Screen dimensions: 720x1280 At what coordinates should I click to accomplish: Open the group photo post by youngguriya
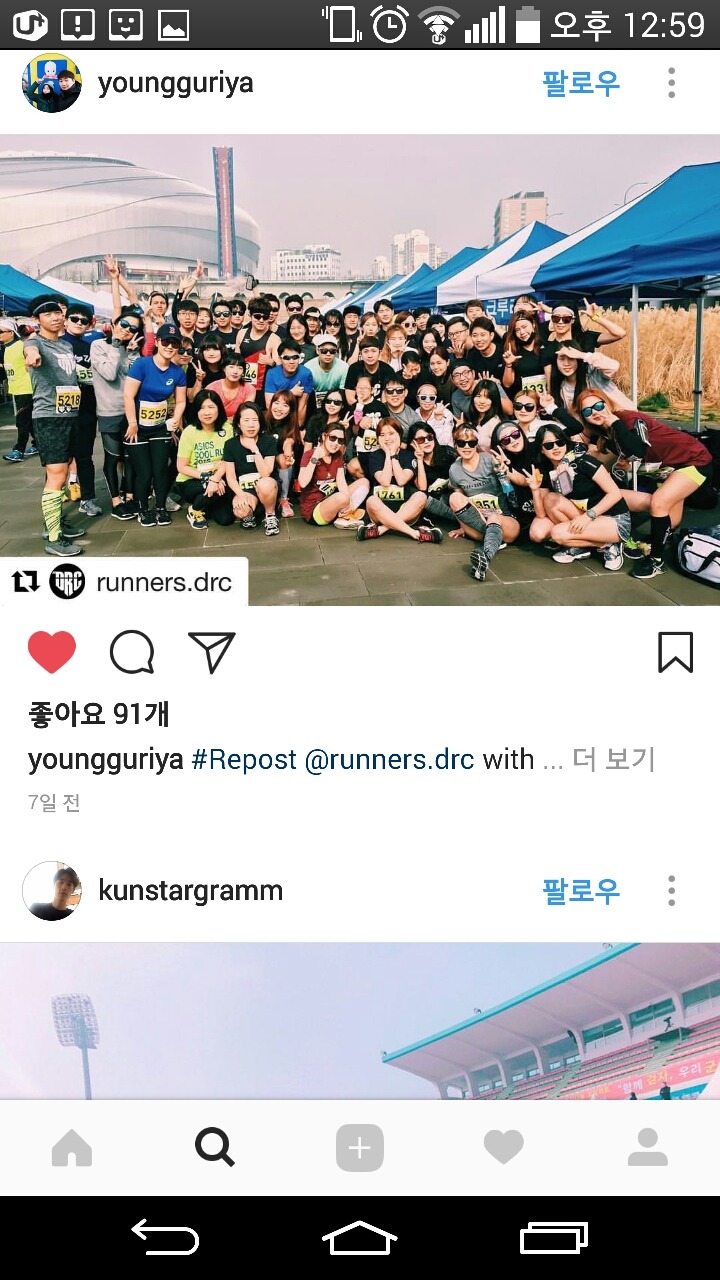tap(360, 370)
